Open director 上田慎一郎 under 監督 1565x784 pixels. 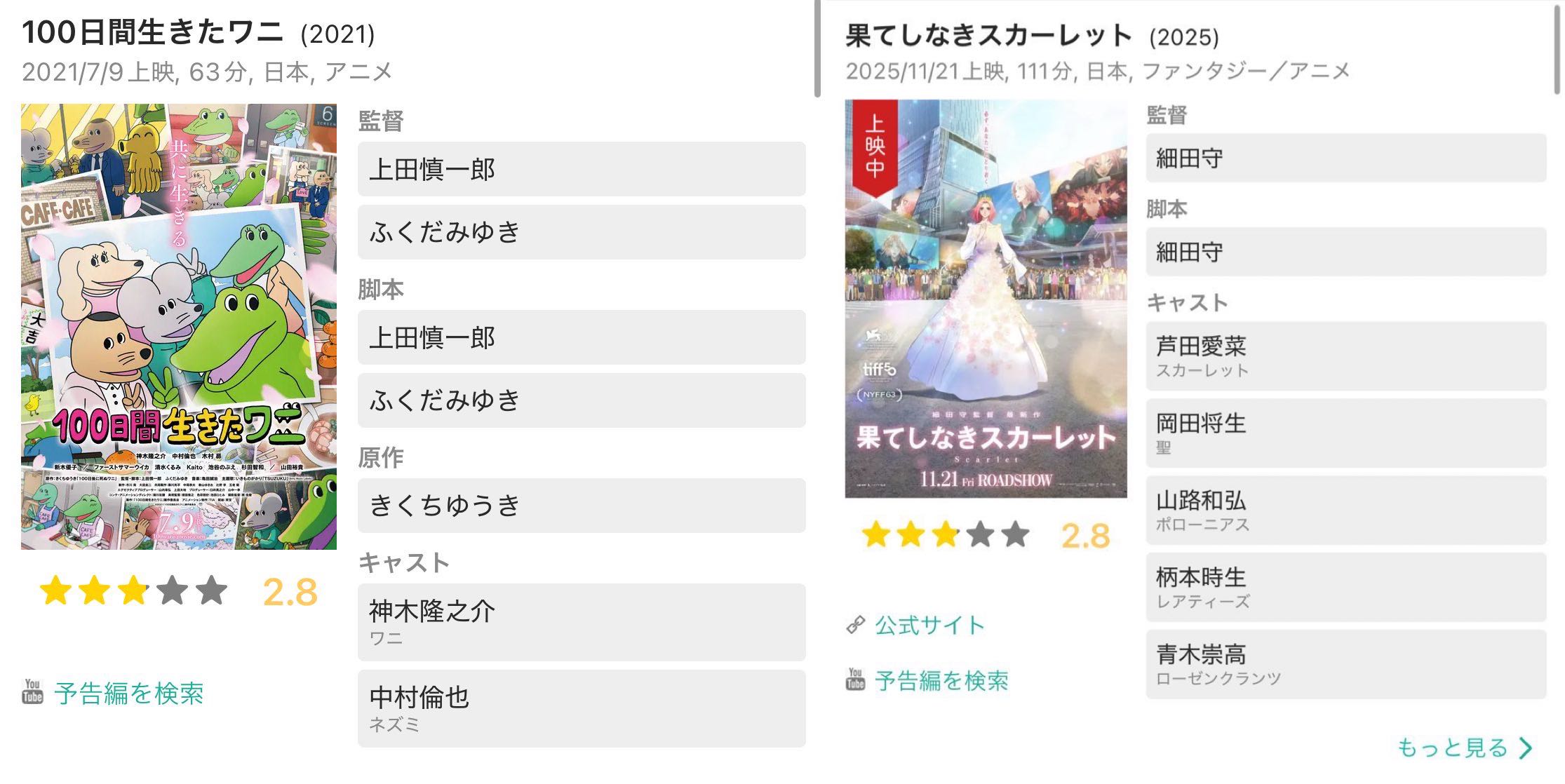(581, 169)
